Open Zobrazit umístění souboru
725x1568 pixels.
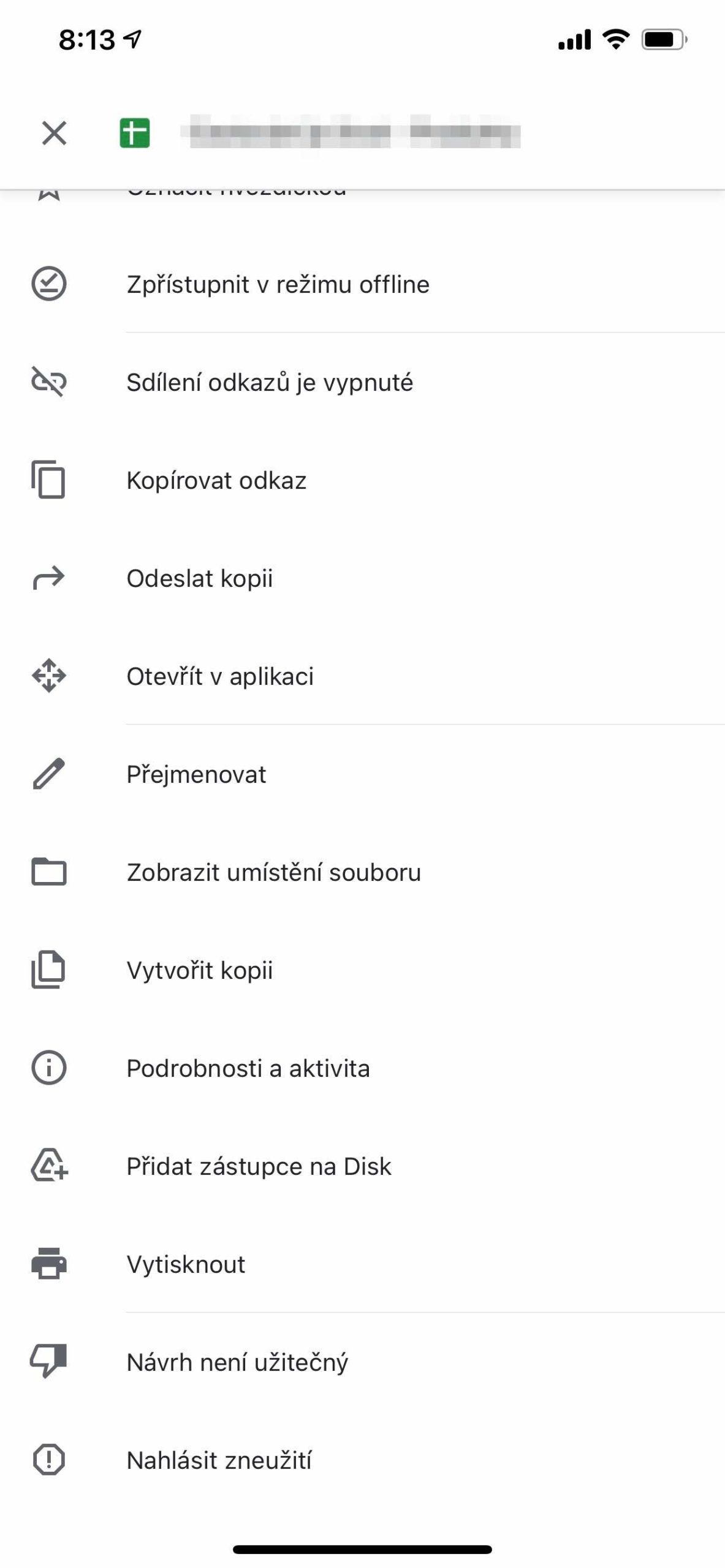point(273,872)
